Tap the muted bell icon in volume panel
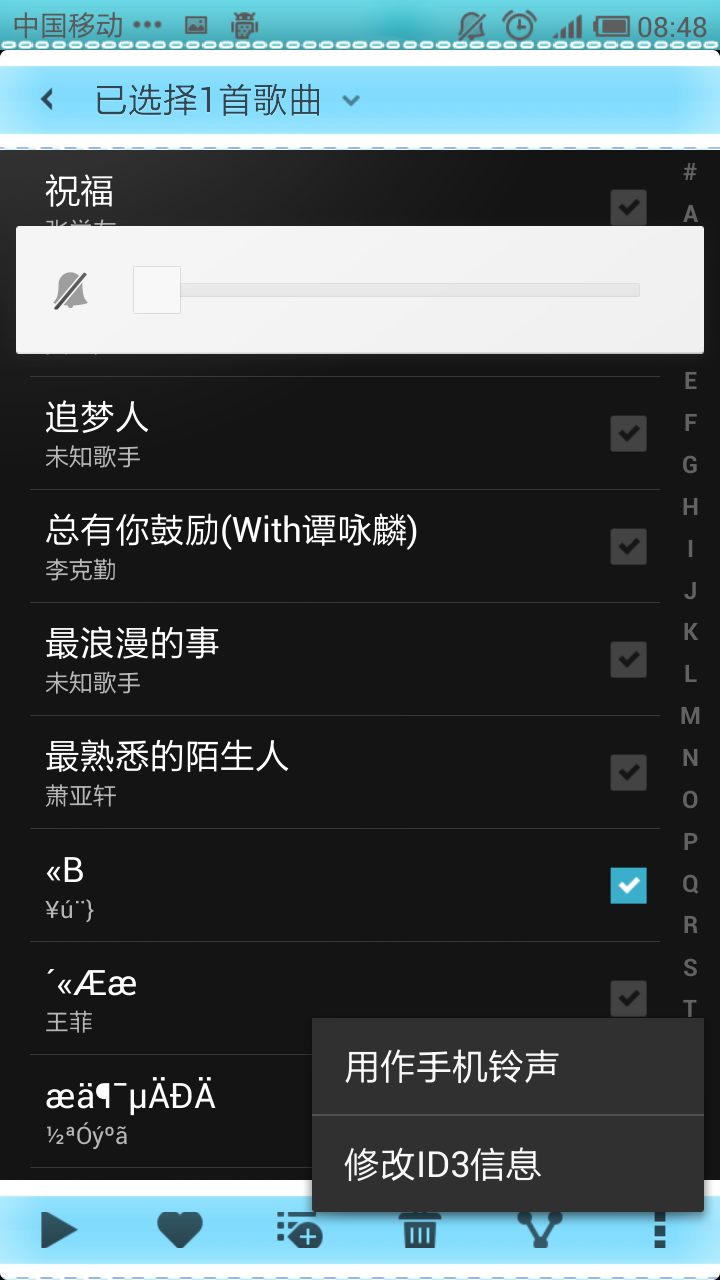Image resolution: width=720 pixels, height=1280 pixels. pos(70,290)
